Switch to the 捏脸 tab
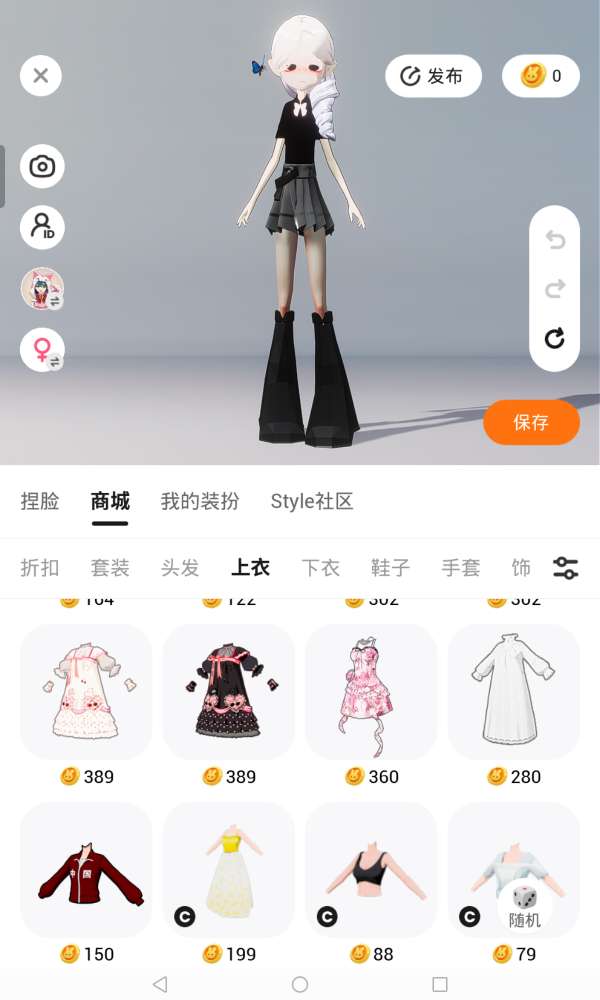 coord(40,501)
